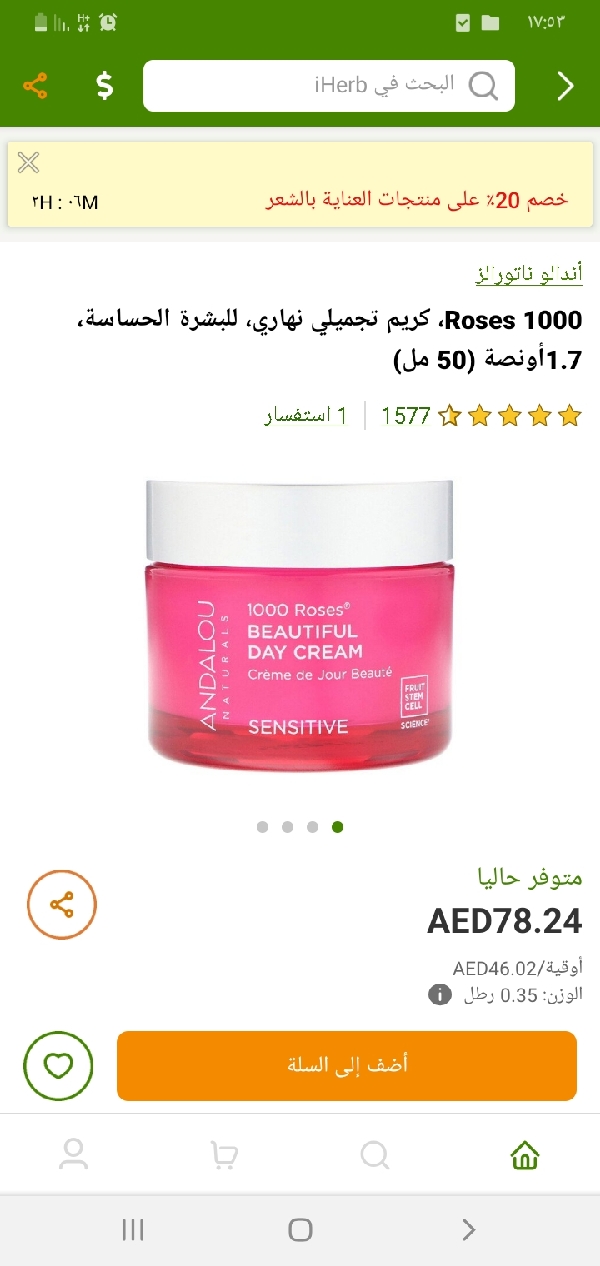600x1266 pixels.
Task: Dismiss the 20% hair care discount banner
Action: (x=29, y=162)
